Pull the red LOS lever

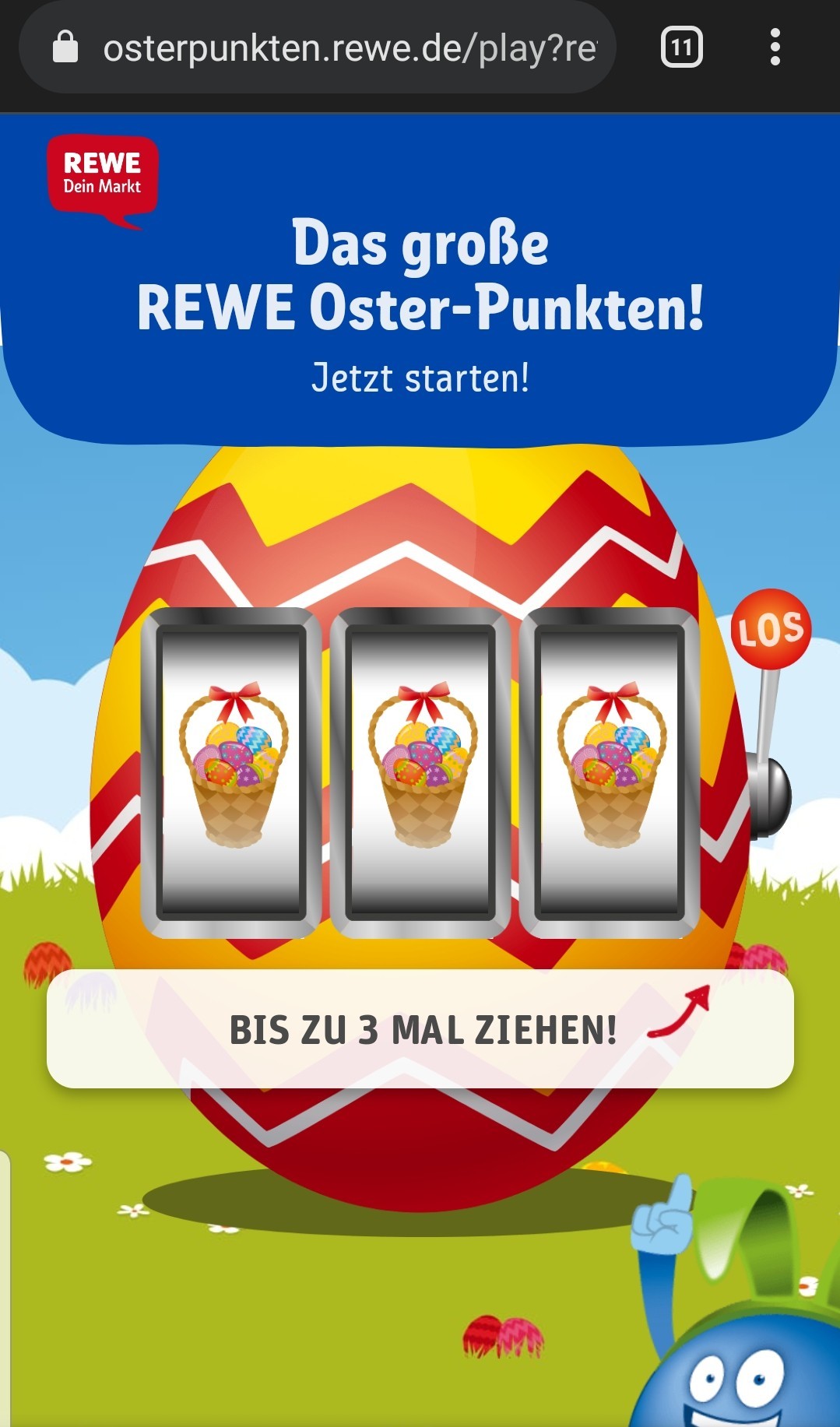[771, 629]
